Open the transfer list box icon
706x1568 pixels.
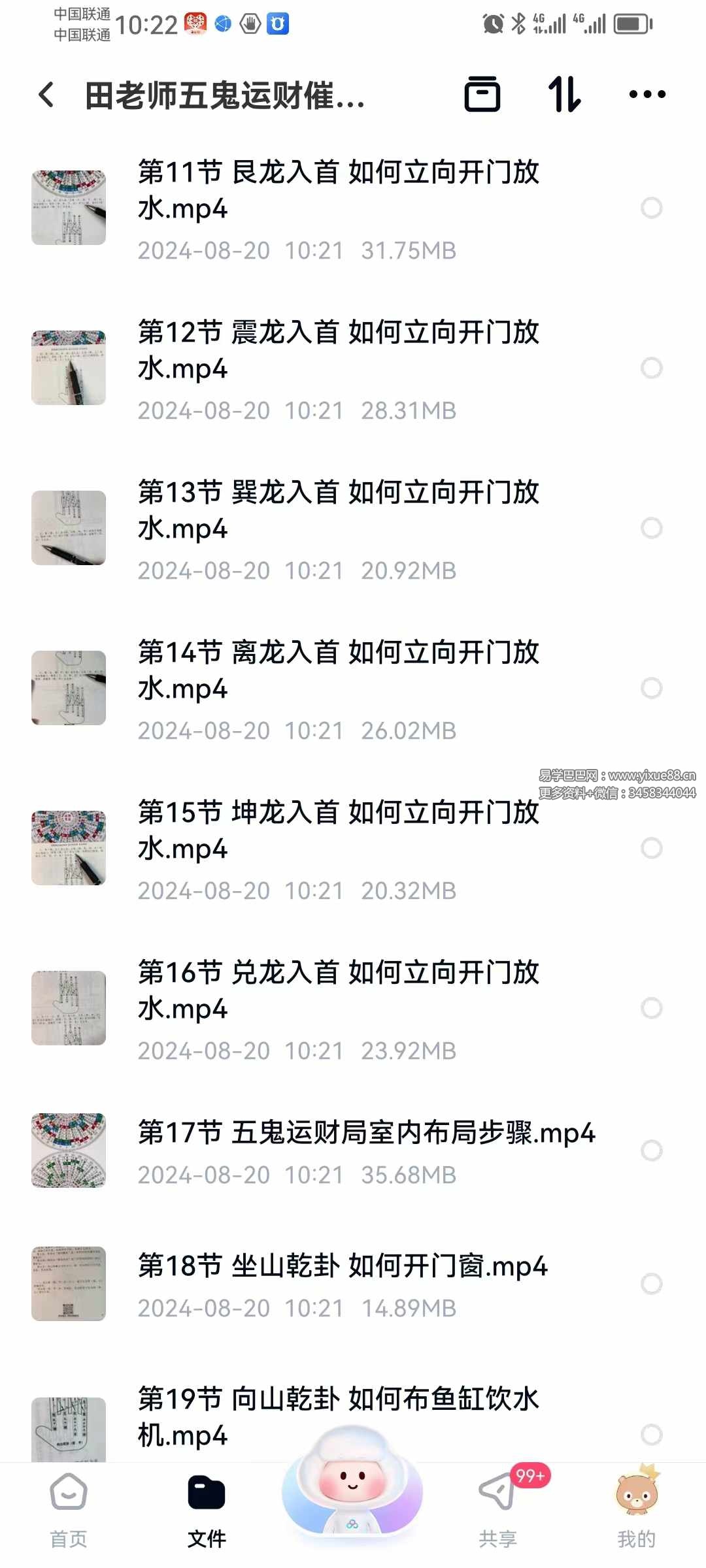coord(482,95)
